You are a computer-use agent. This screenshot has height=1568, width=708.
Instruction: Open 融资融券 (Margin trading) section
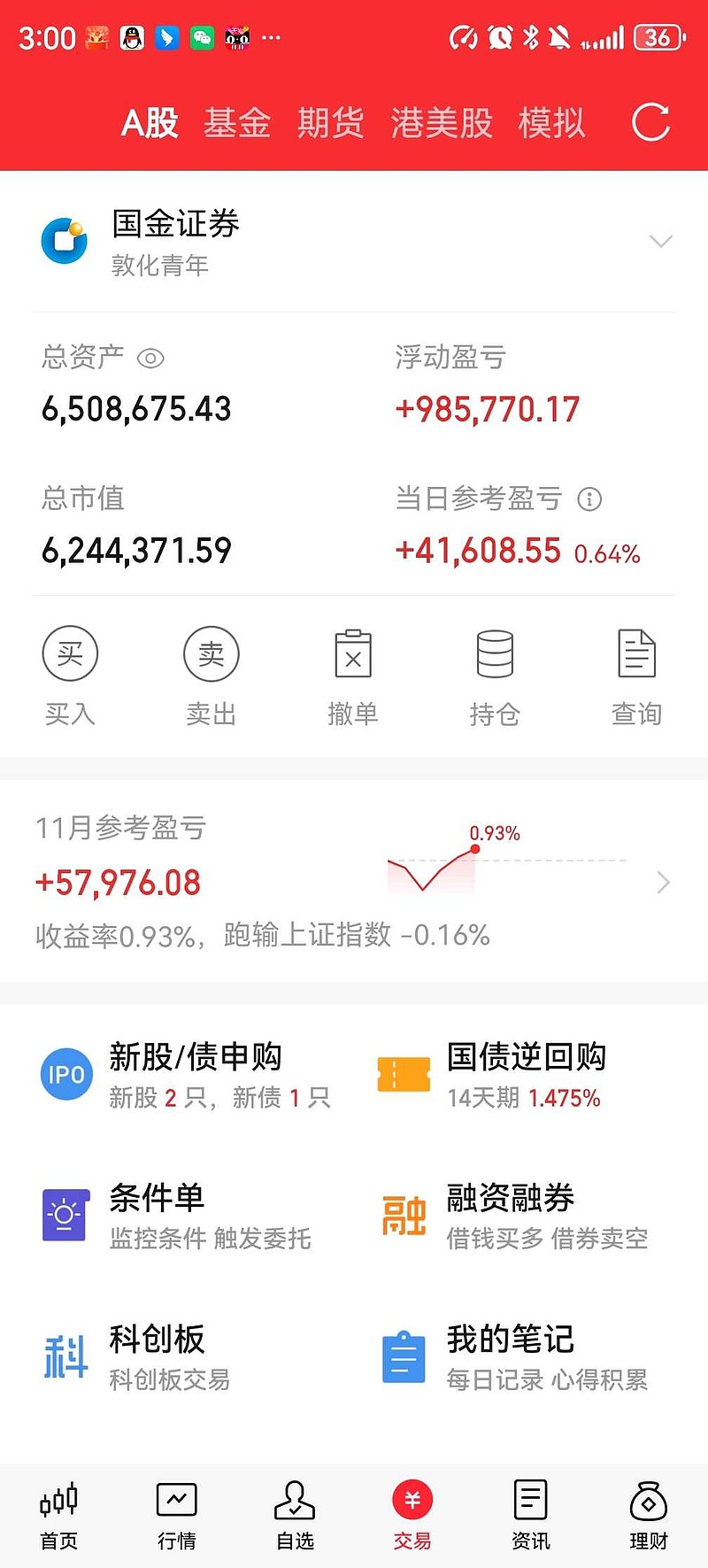tap(513, 1216)
